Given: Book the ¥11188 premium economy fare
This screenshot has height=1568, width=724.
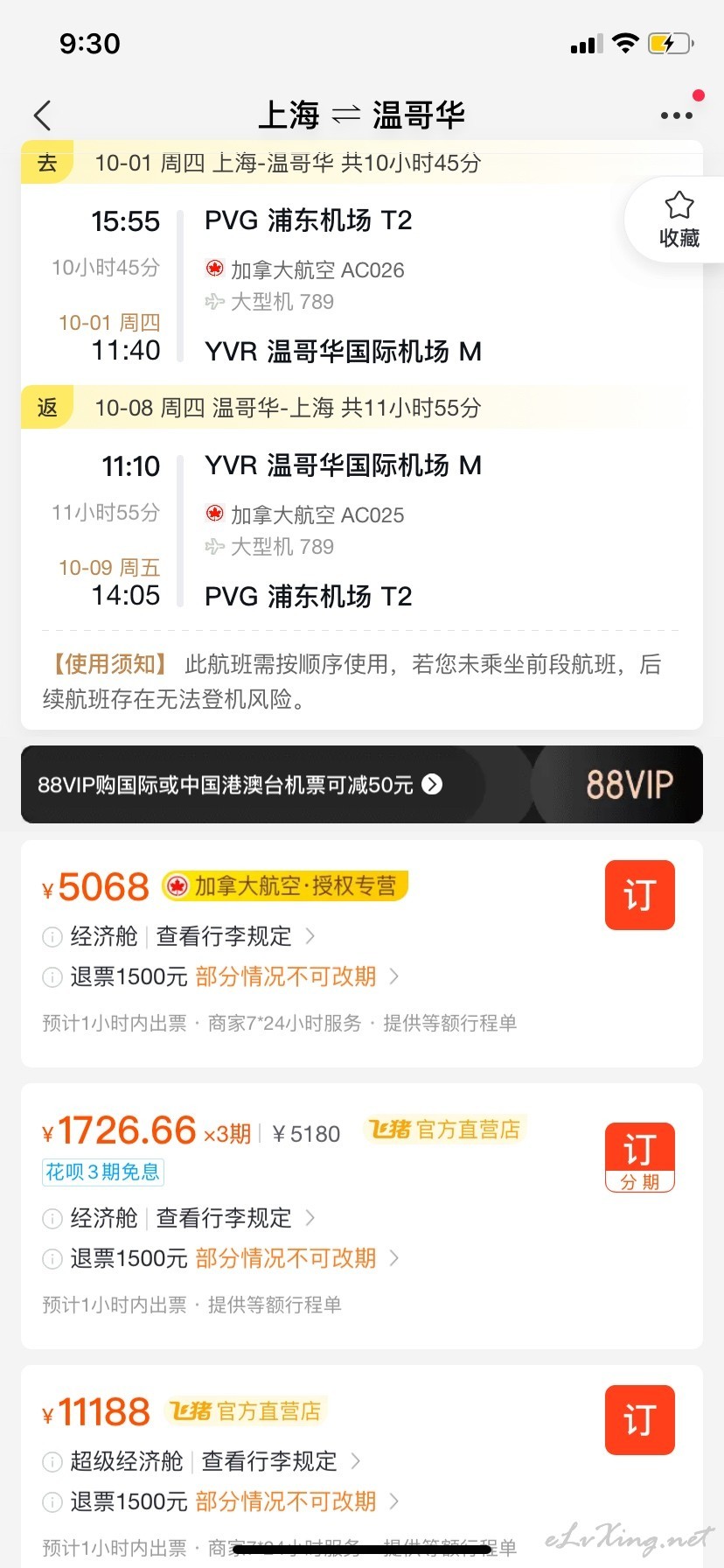Looking at the screenshot, I should point(640,1419).
